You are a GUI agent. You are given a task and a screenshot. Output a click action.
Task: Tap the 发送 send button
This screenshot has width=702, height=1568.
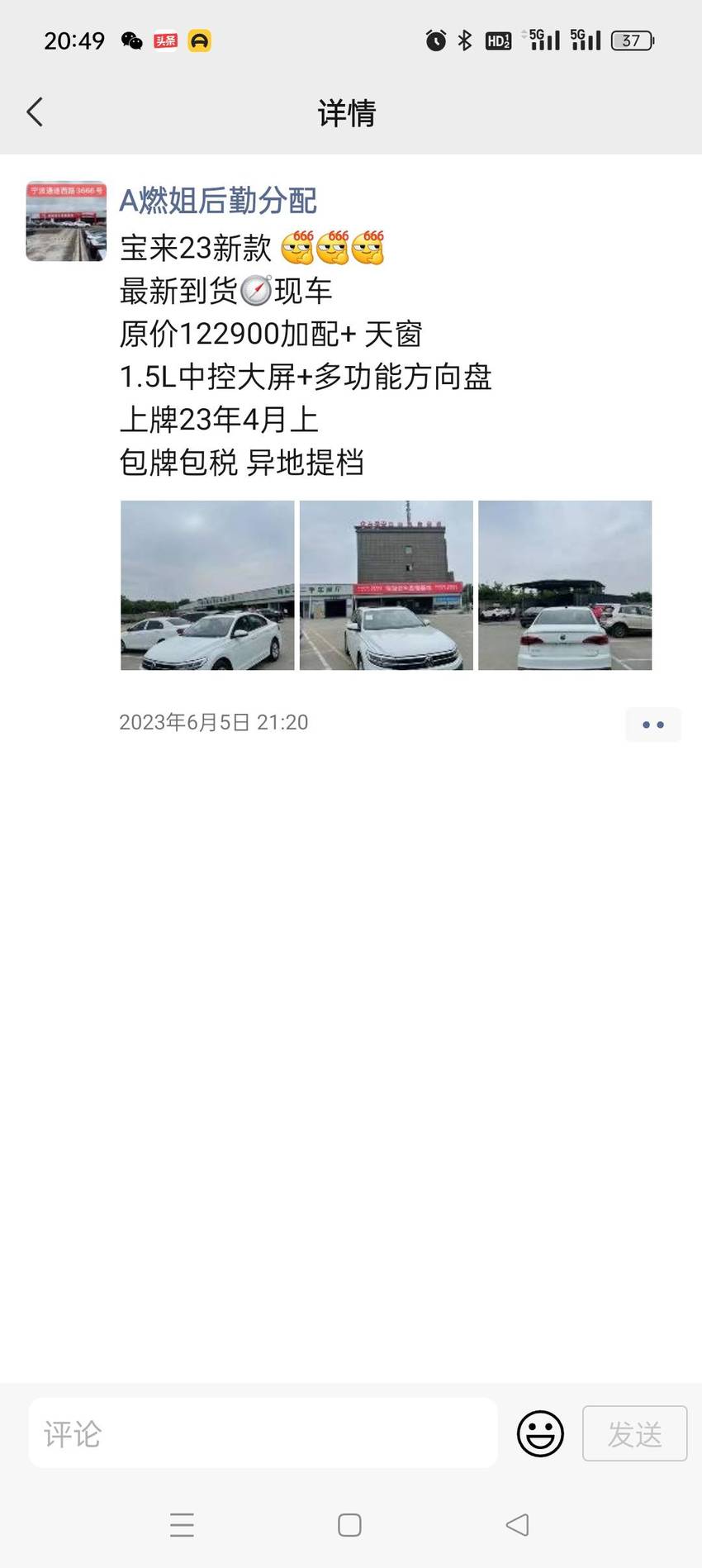point(635,1433)
